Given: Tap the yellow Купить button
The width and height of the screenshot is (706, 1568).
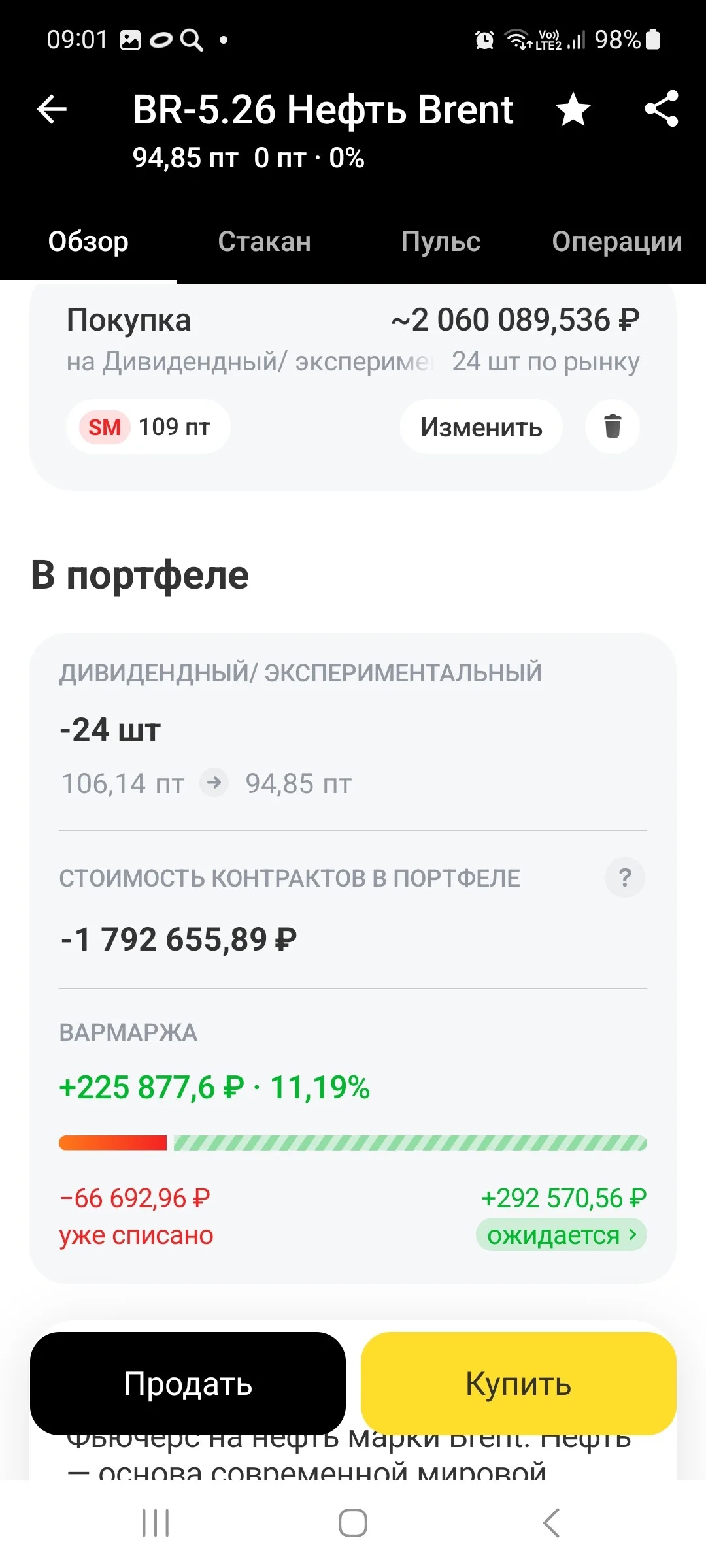Looking at the screenshot, I should tap(518, 1384).
